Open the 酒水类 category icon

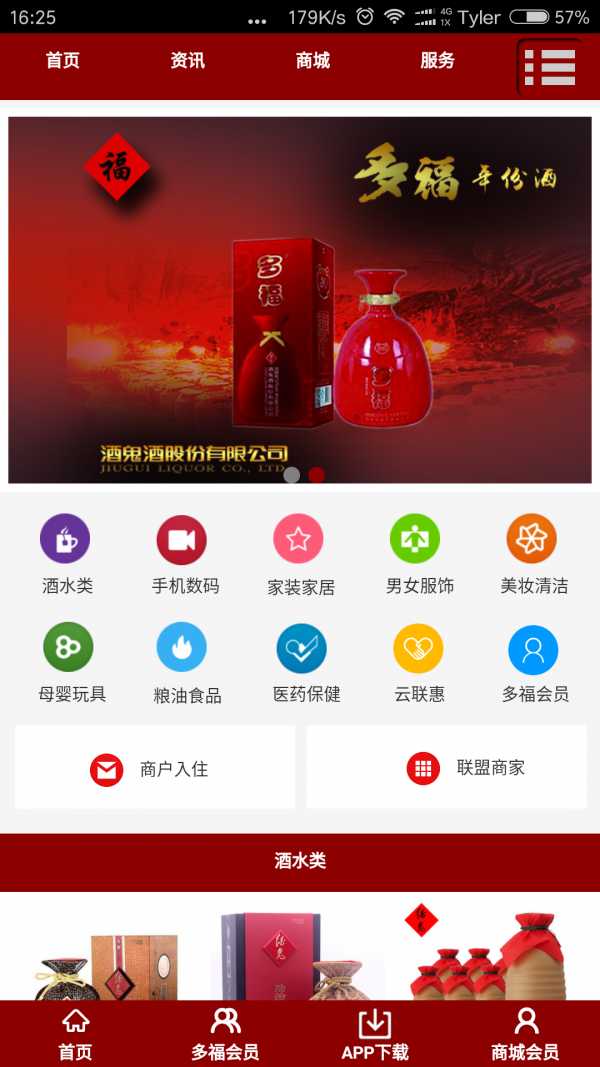[x=66, y=540]
